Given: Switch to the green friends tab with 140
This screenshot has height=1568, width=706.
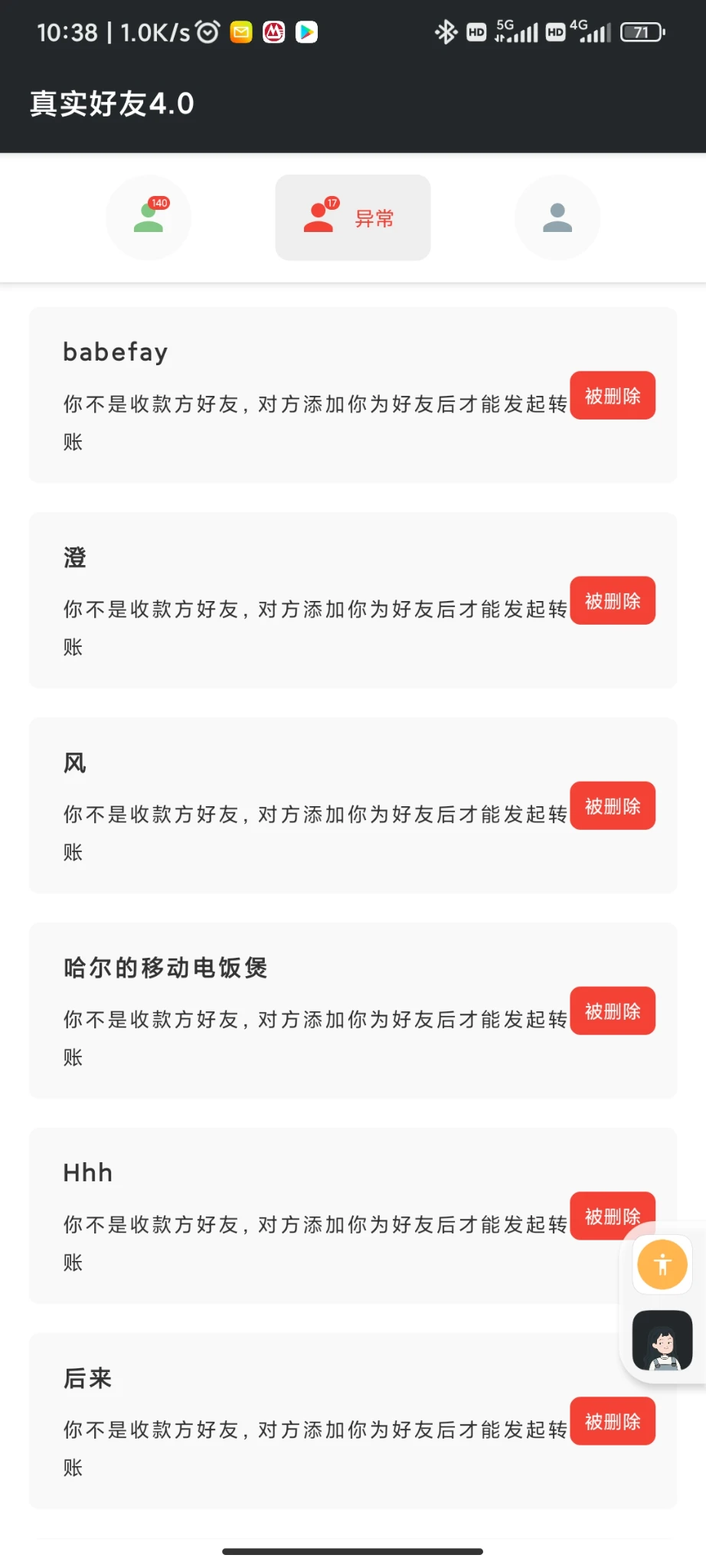Looking at the screenshot, I should pos(149,217).
